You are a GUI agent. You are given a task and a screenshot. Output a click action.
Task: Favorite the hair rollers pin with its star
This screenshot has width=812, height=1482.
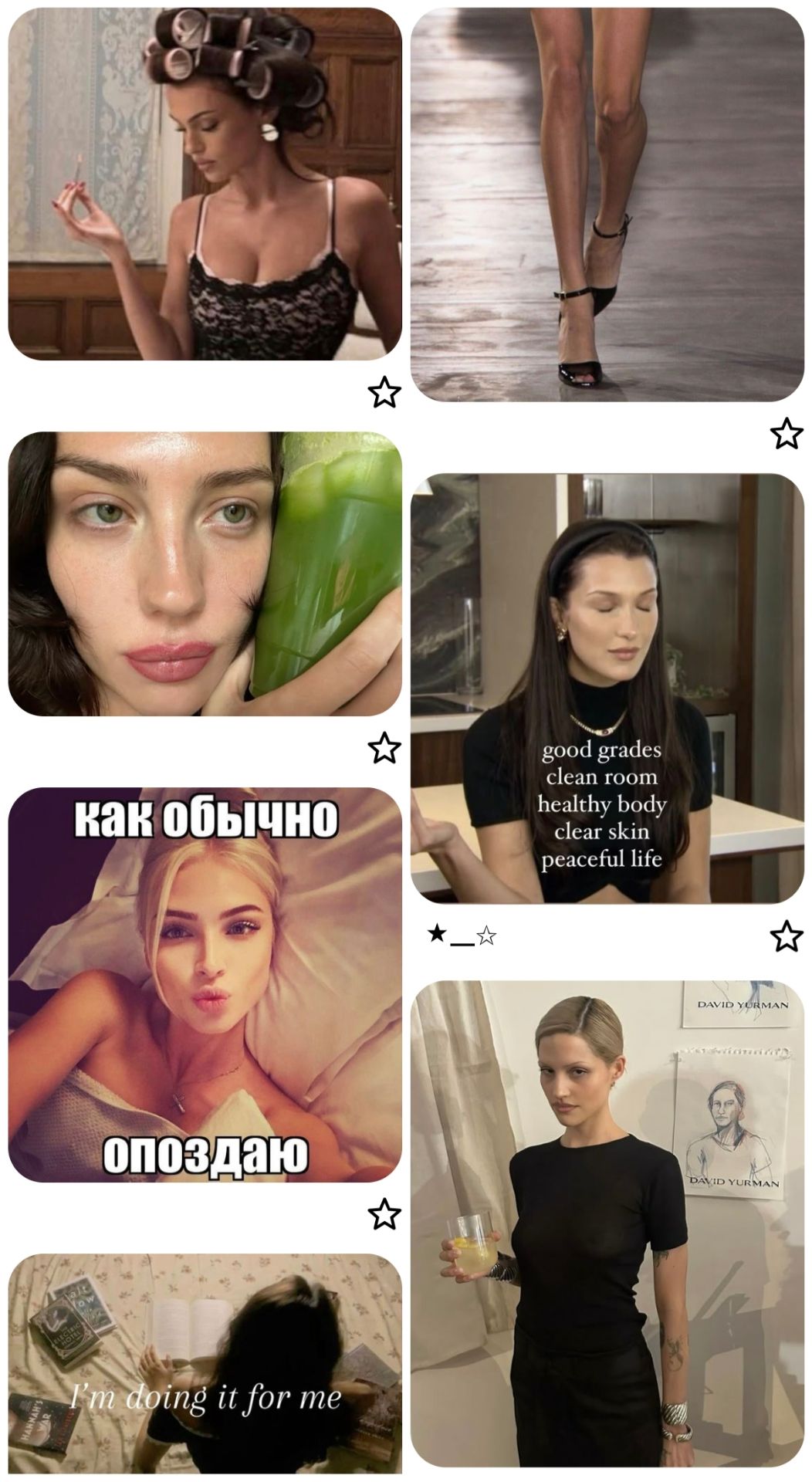384,393
